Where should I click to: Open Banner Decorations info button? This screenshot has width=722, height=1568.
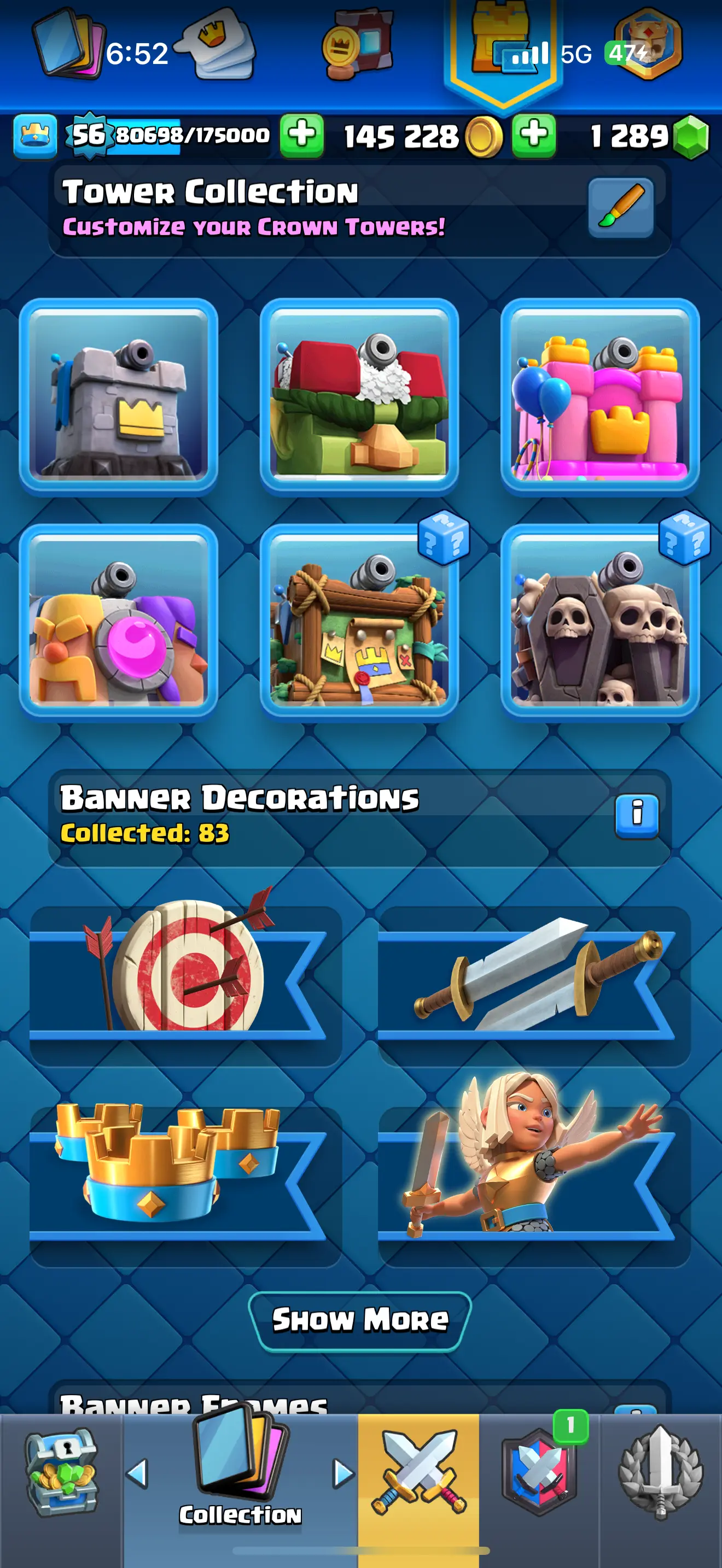click(636, 816)
